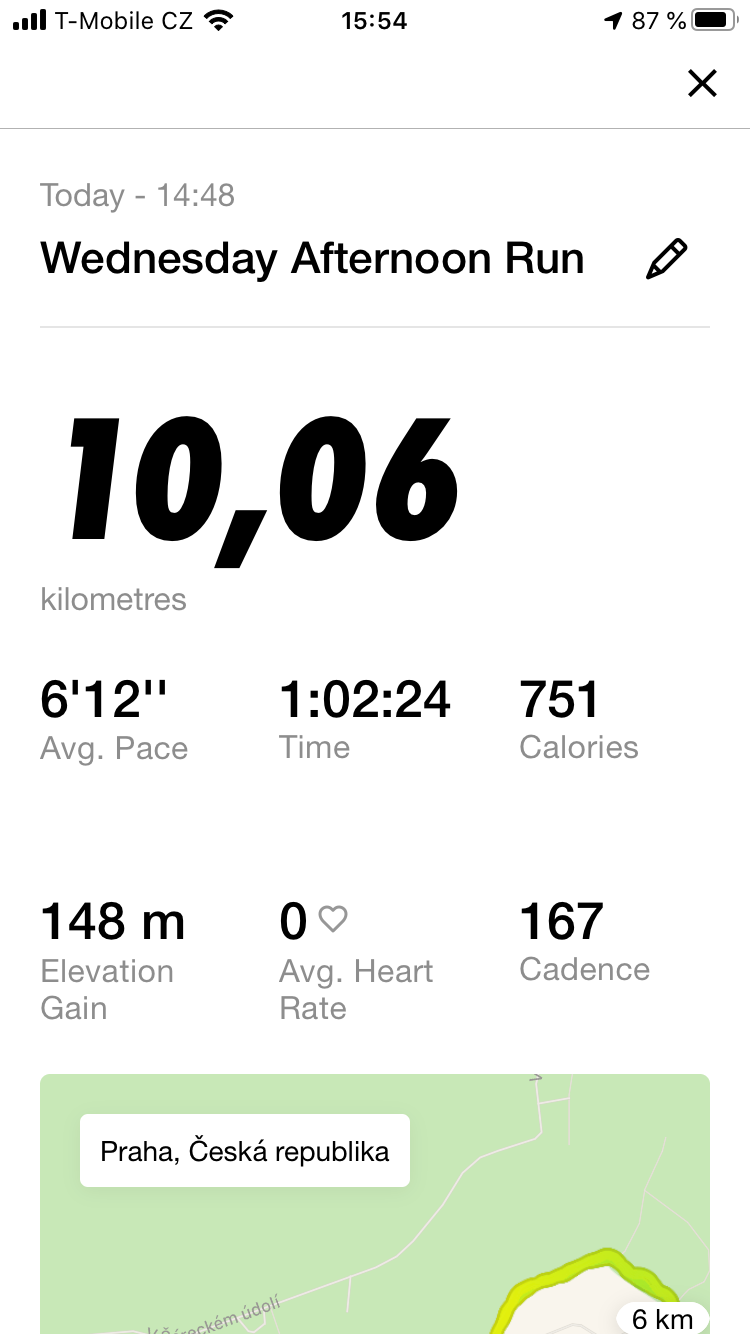Close the run summary screen
Image resolution: width=750 pixels, height=1334 pixels.
703,84
